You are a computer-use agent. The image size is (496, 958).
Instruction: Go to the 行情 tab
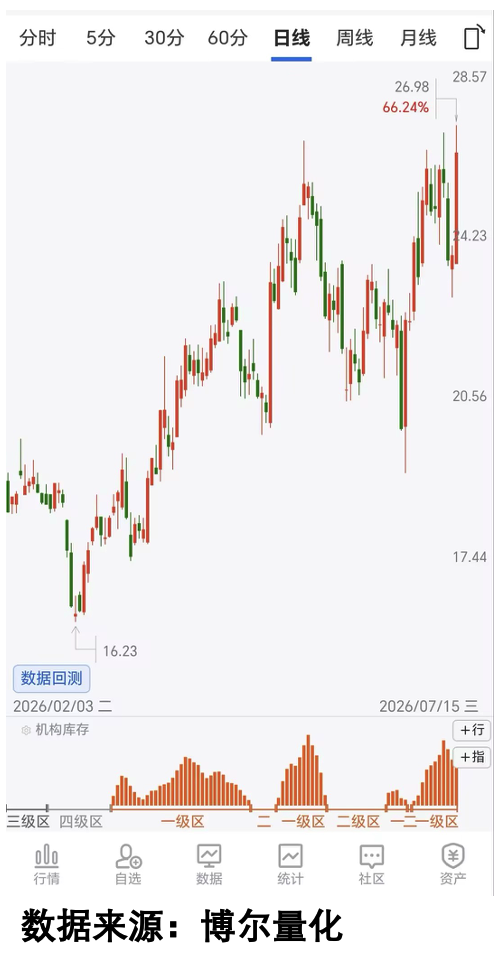click(46, 865)
